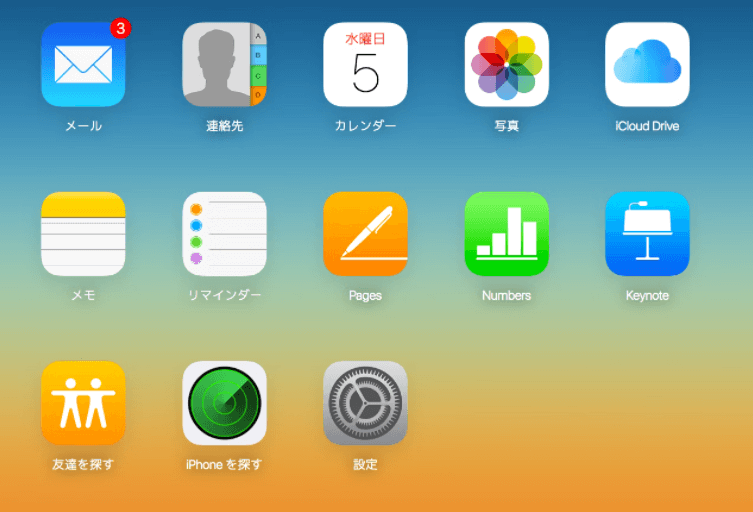The height and width of the screenshot is (512, 753).
Task: Launch the カレンダー calendar app
Action: [365, 65]
